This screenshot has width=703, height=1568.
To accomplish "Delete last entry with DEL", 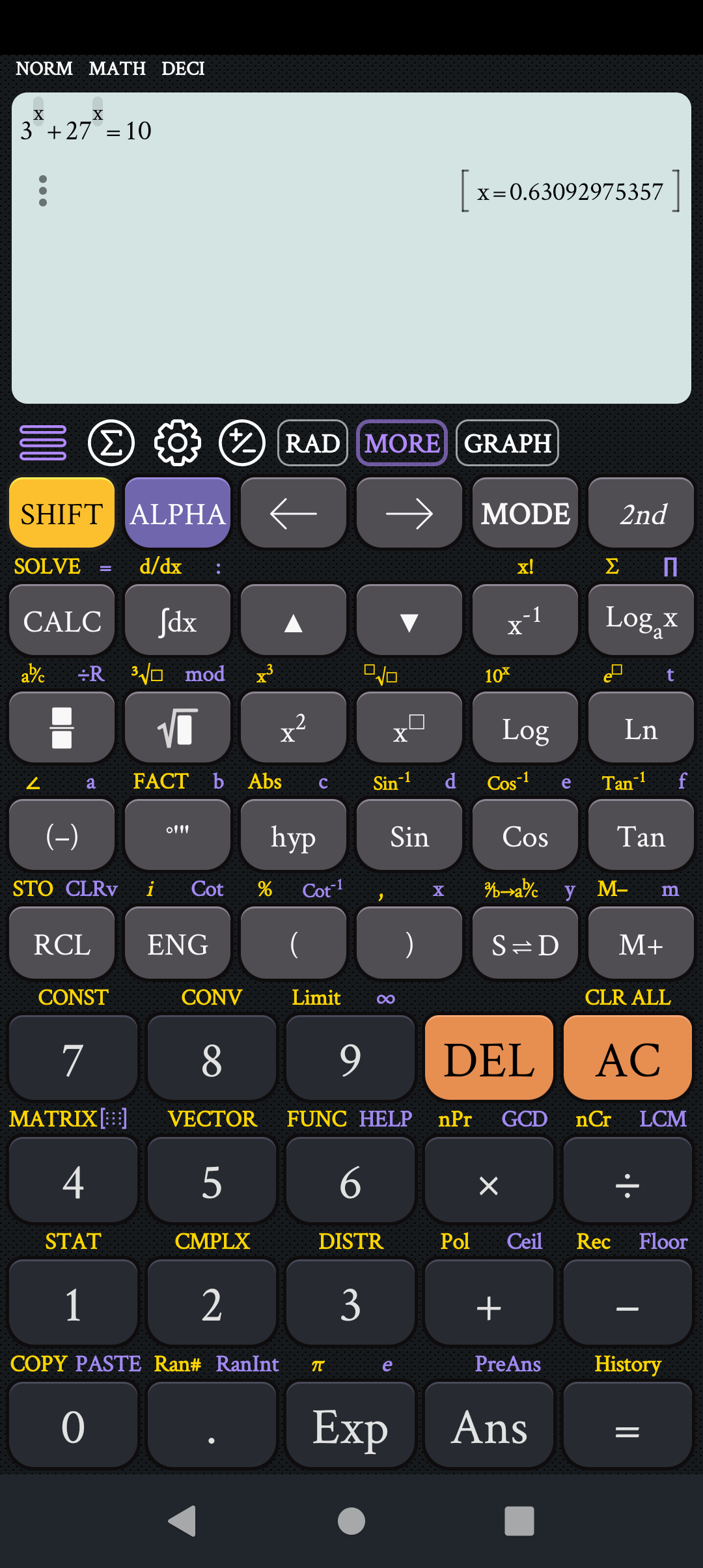I will [x=489, y=1058].
